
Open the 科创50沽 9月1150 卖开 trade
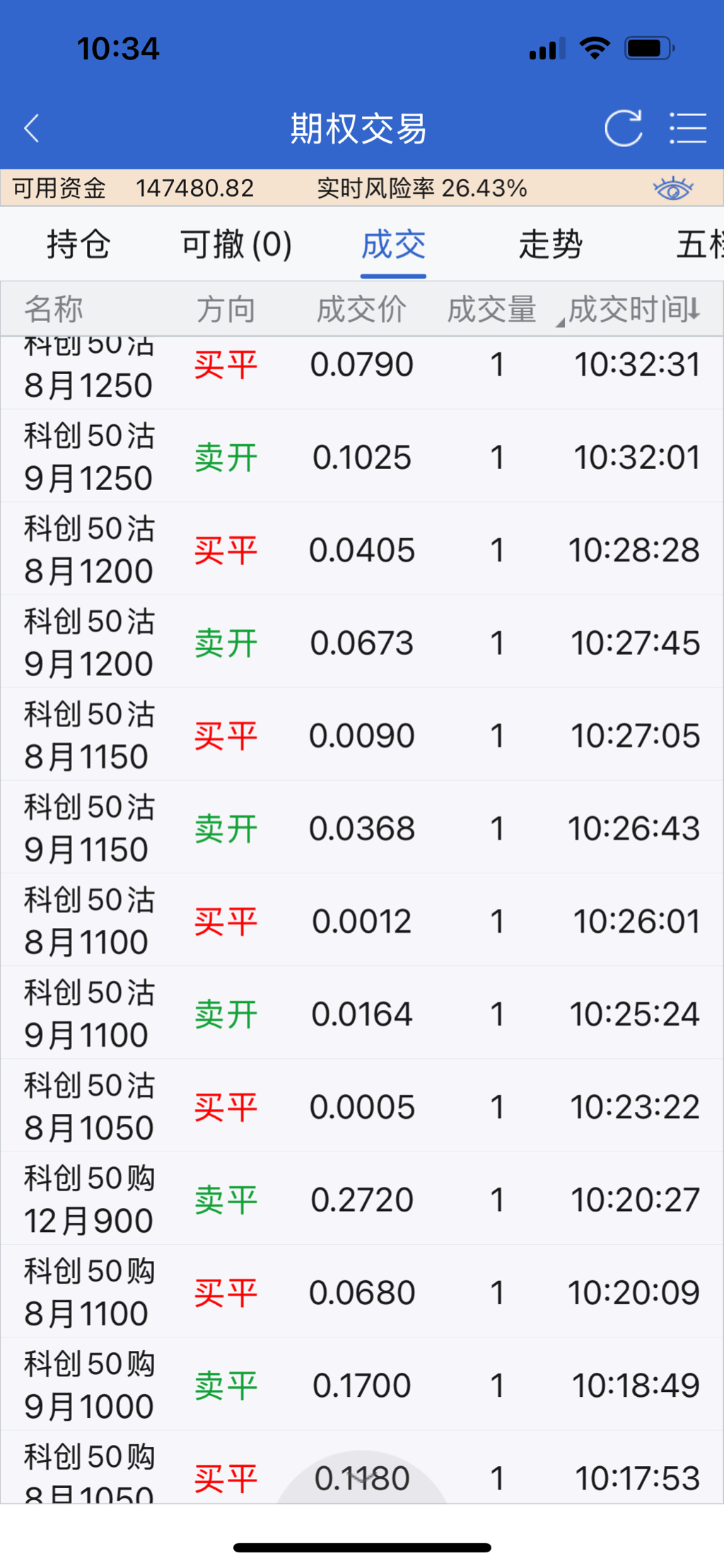tap(362, 827)
